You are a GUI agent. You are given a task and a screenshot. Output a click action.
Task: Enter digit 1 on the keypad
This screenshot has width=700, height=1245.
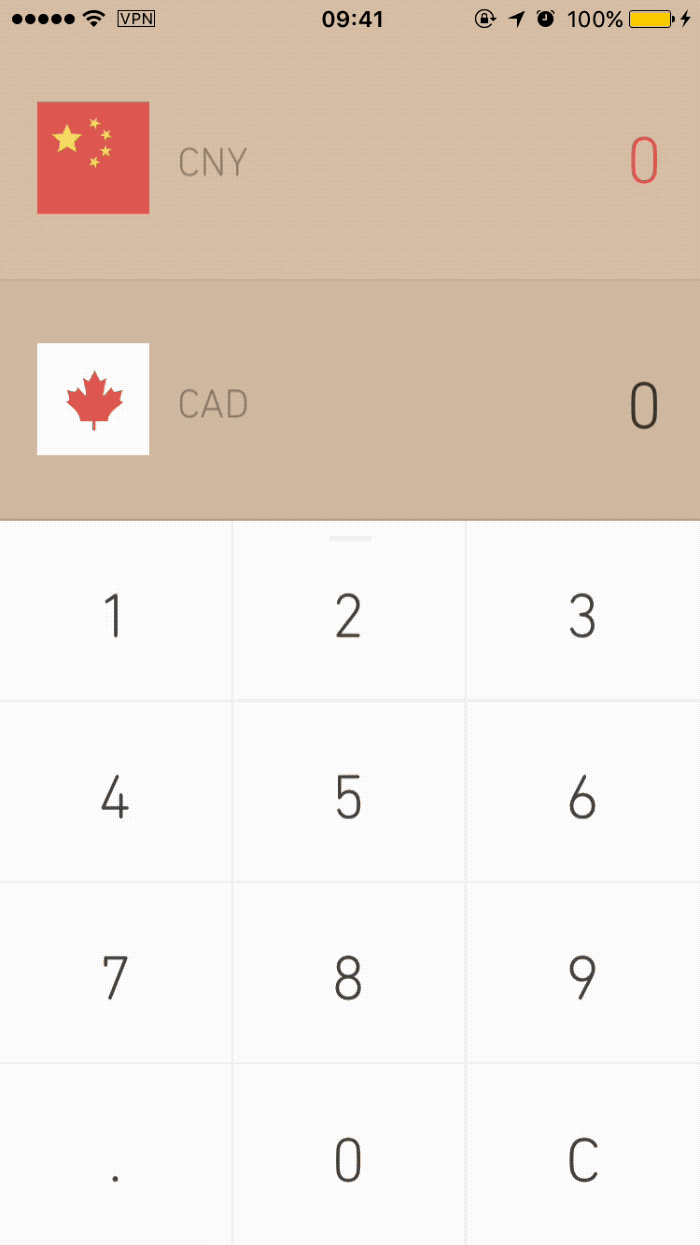tap(115, 615)
